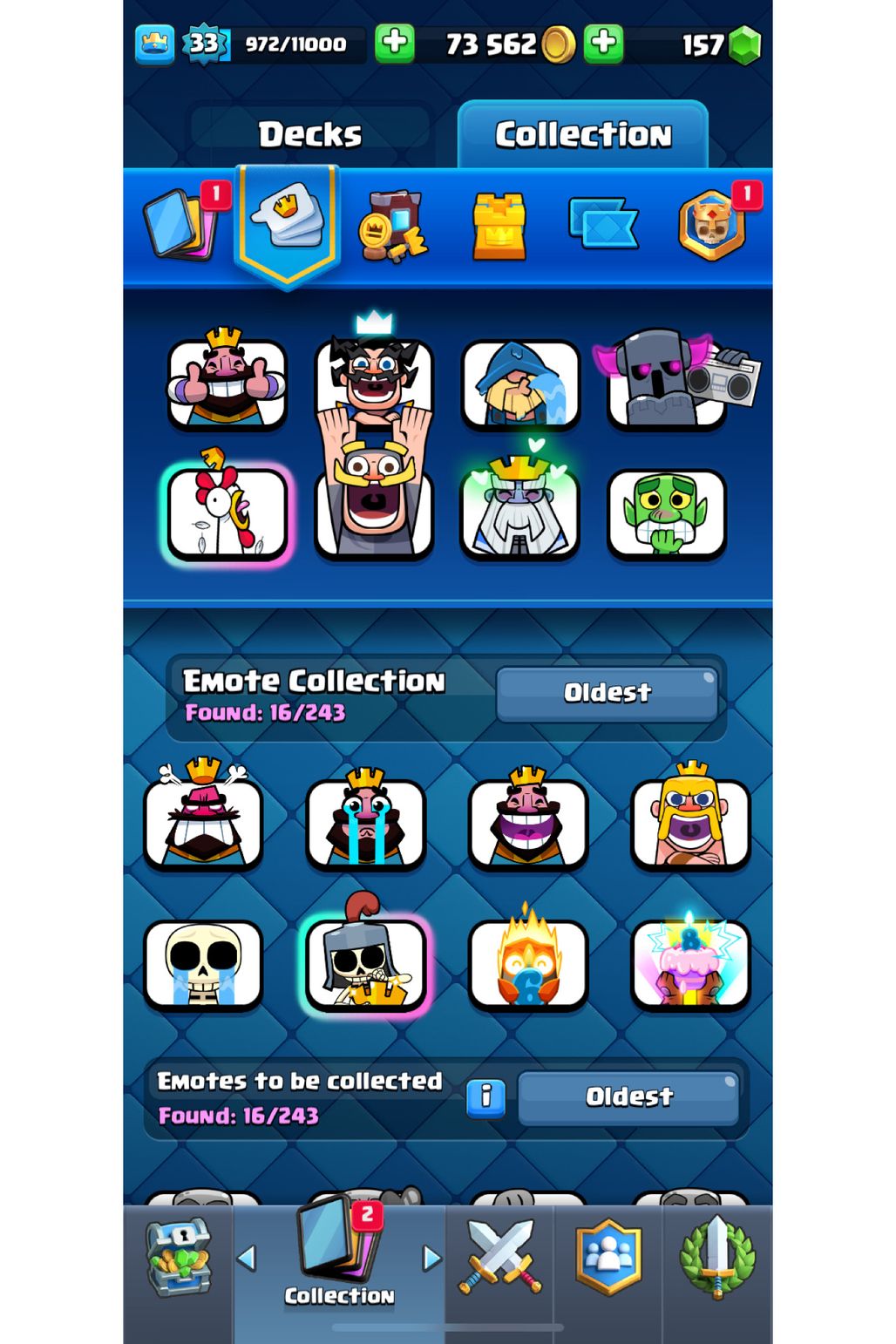Screen dimensions: 896x1344
Task: Tap the green goblin emote in the deck
Action: tap(667, 512)
